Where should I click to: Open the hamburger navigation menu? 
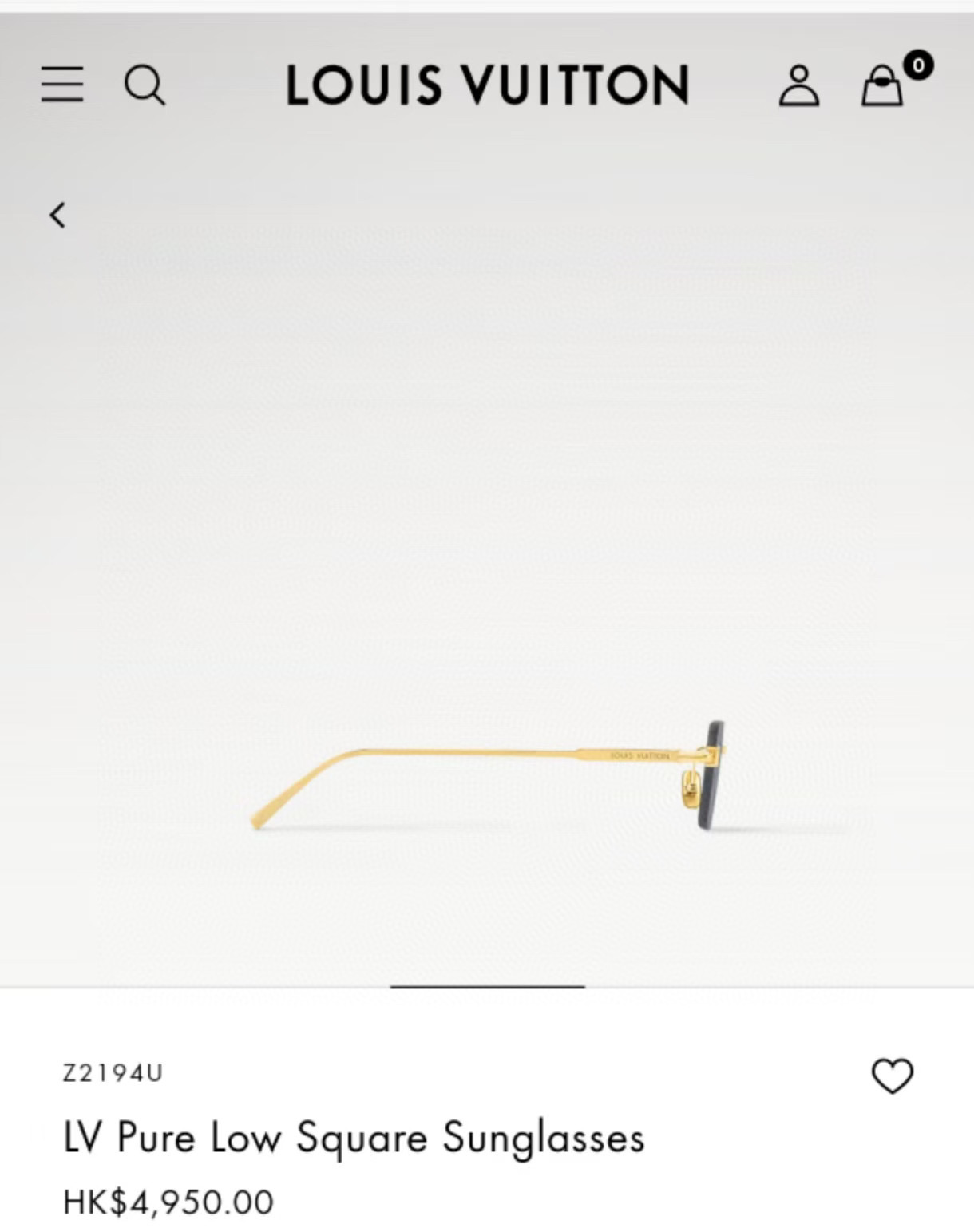pyautogui.click(x=62, y=84)
